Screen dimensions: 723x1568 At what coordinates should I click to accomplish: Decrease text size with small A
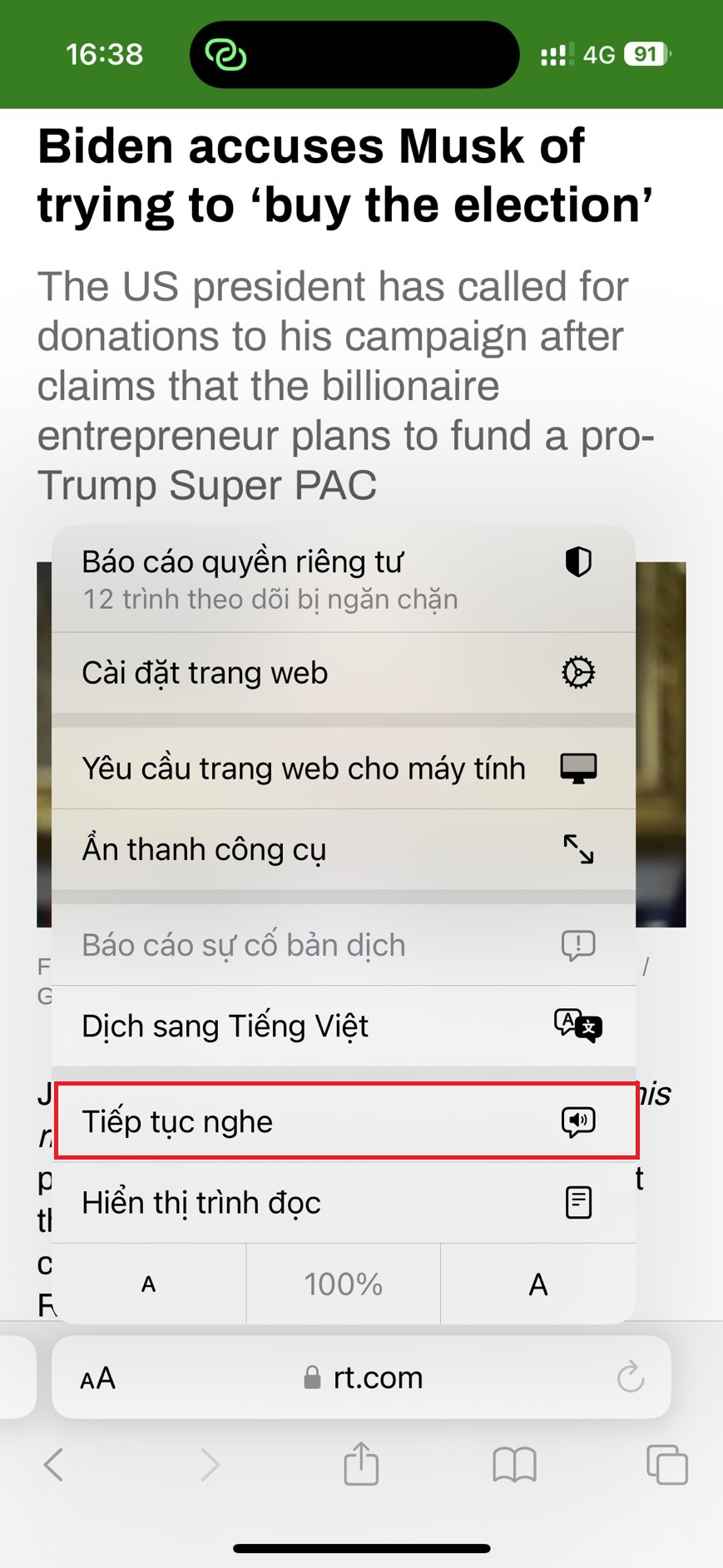149,1284
